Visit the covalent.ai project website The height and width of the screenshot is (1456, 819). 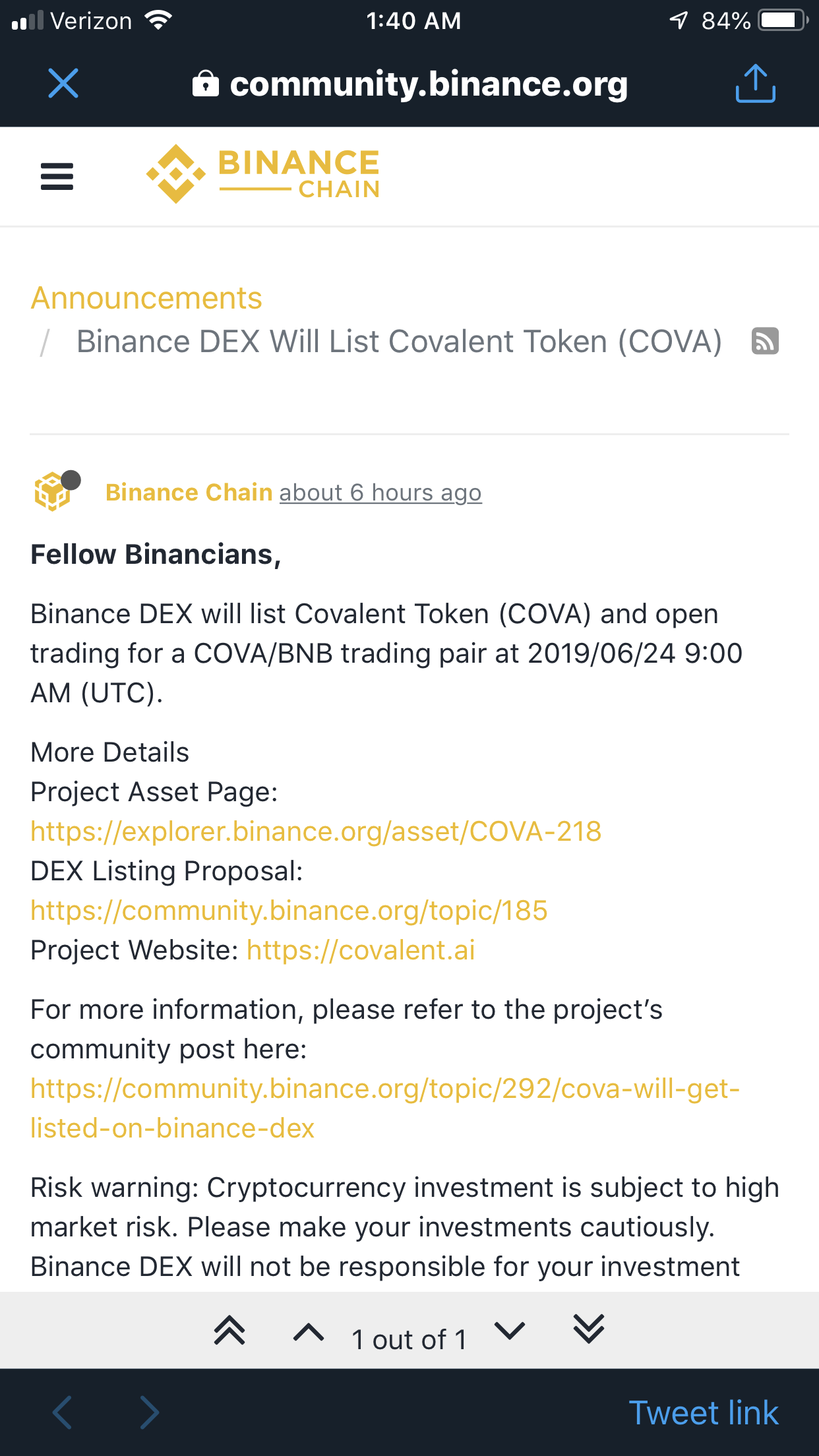(361, 950)
